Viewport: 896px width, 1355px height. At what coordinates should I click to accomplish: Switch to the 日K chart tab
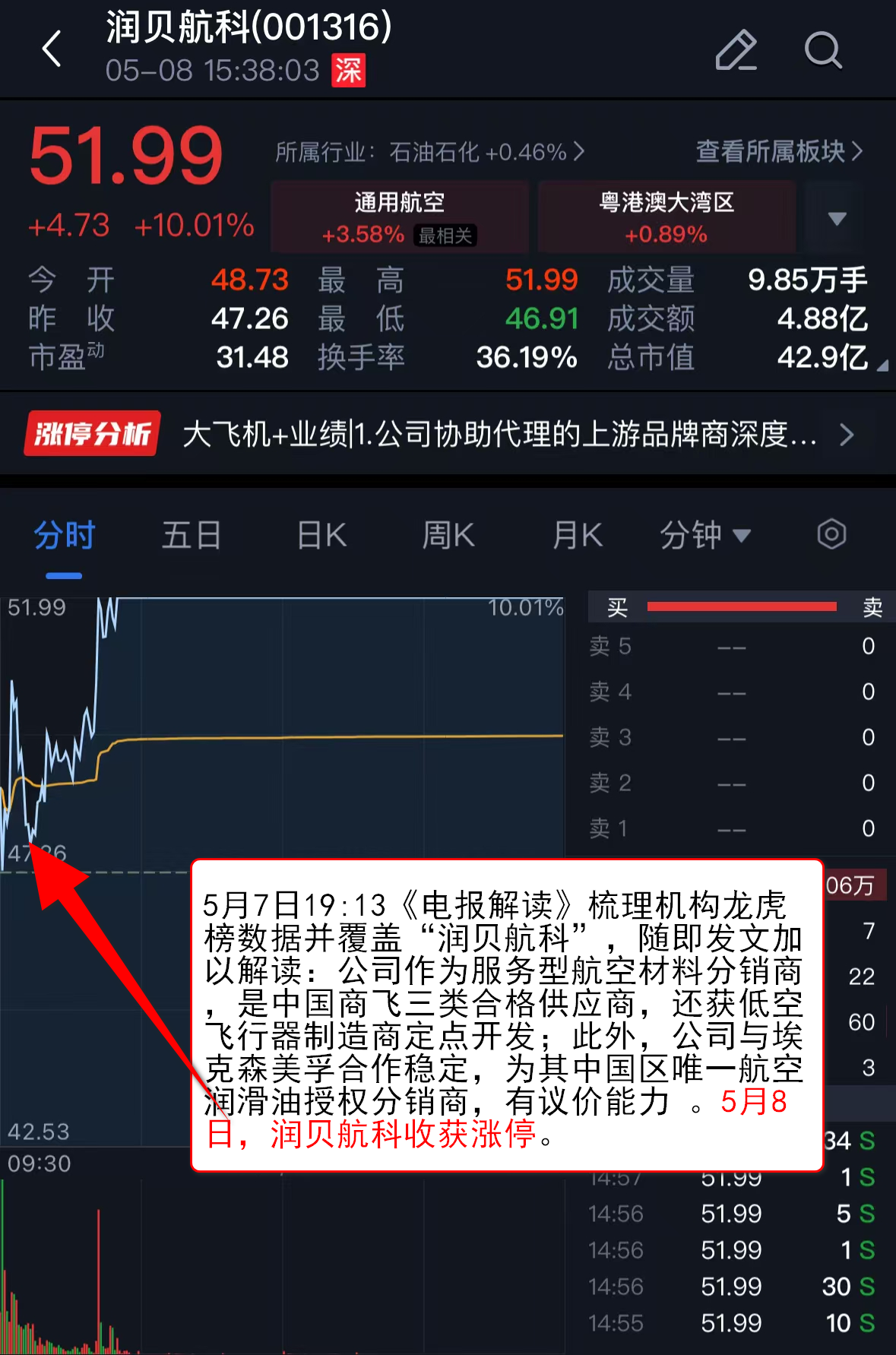pyautogui.click(x=321, y=535)
